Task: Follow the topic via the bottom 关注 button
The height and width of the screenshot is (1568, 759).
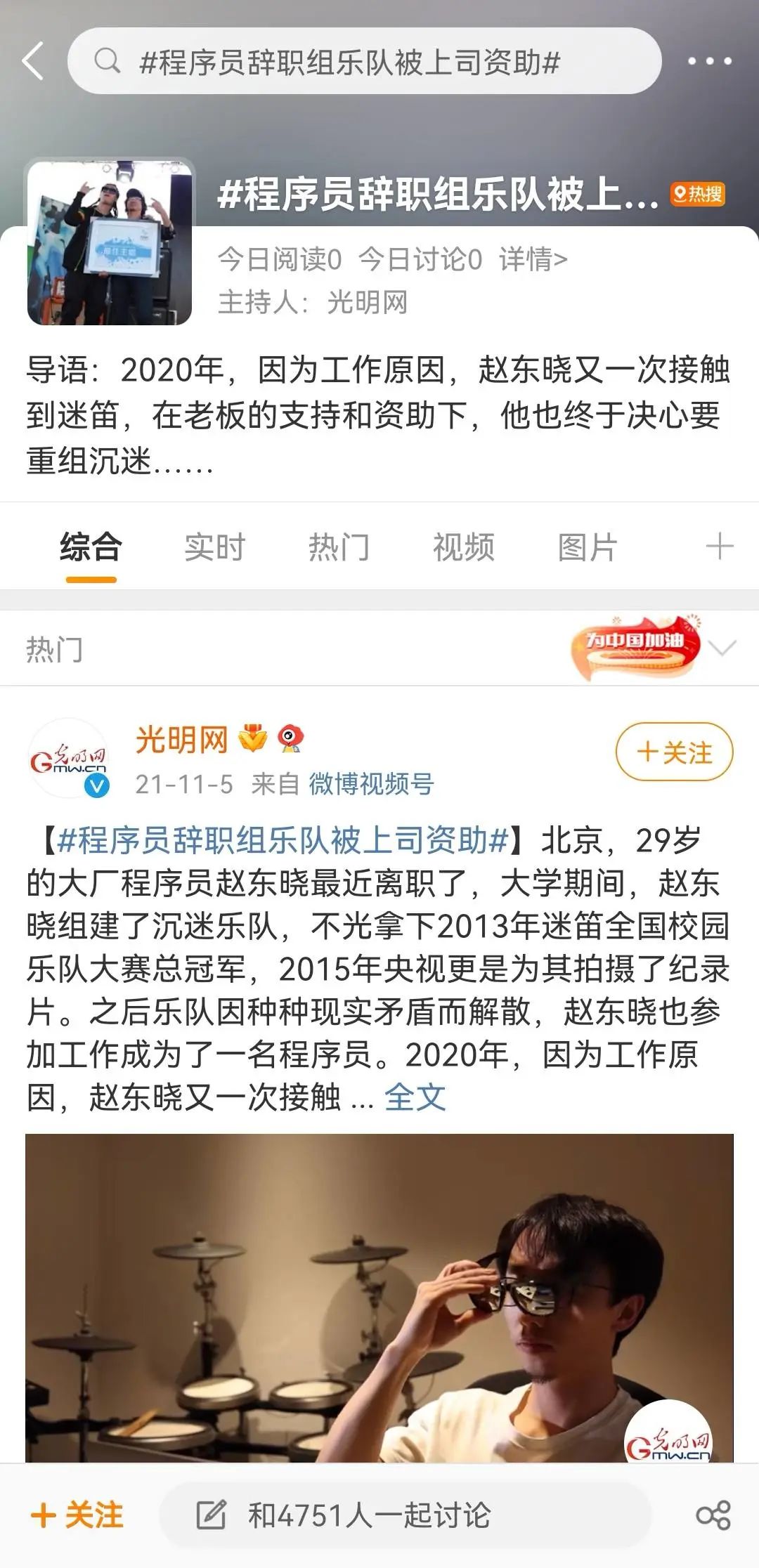Action: pyautogui.click(x=77, y=1515)
